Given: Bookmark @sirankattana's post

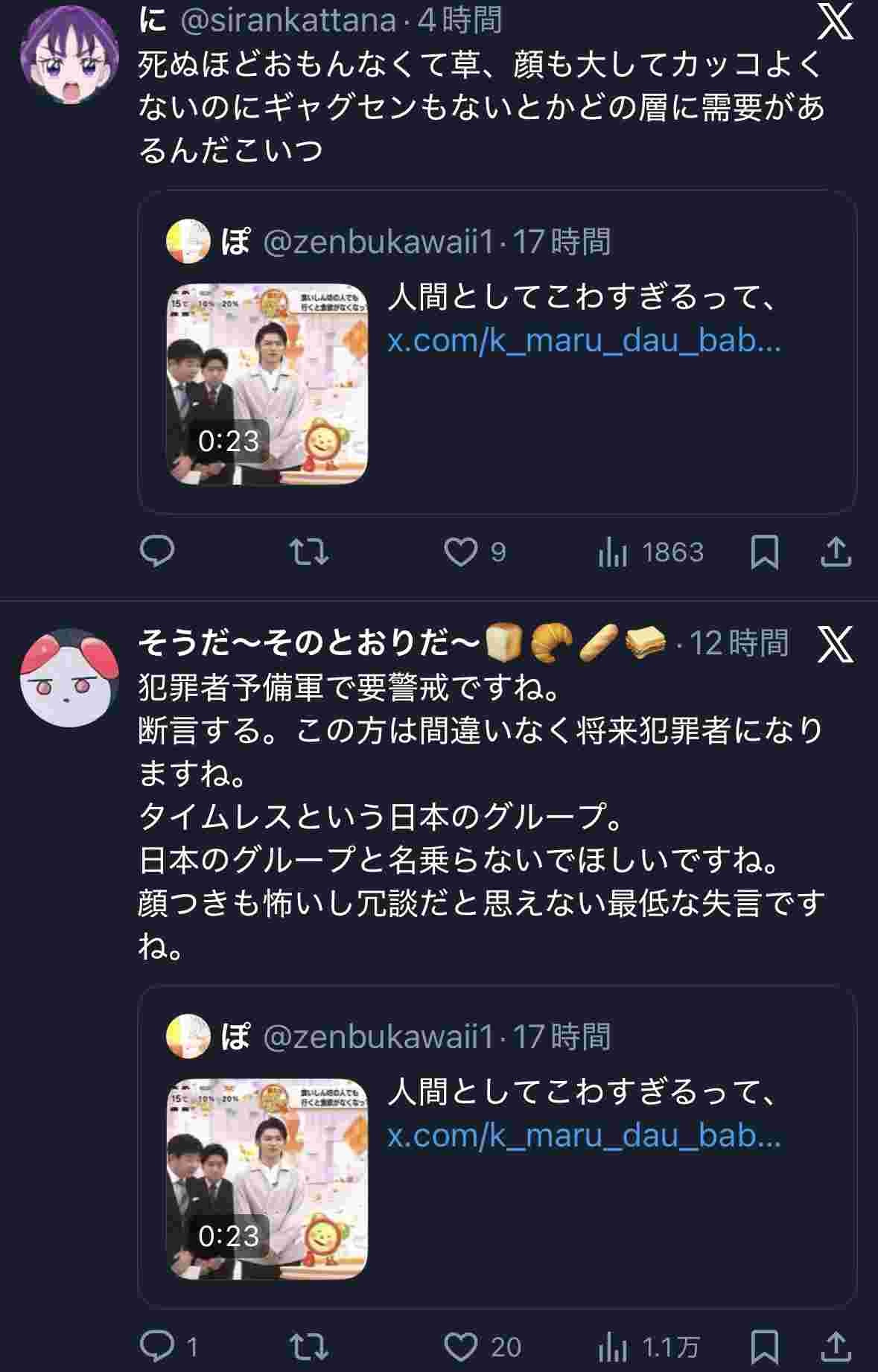Looking at the screenshot, I should 765,552.
